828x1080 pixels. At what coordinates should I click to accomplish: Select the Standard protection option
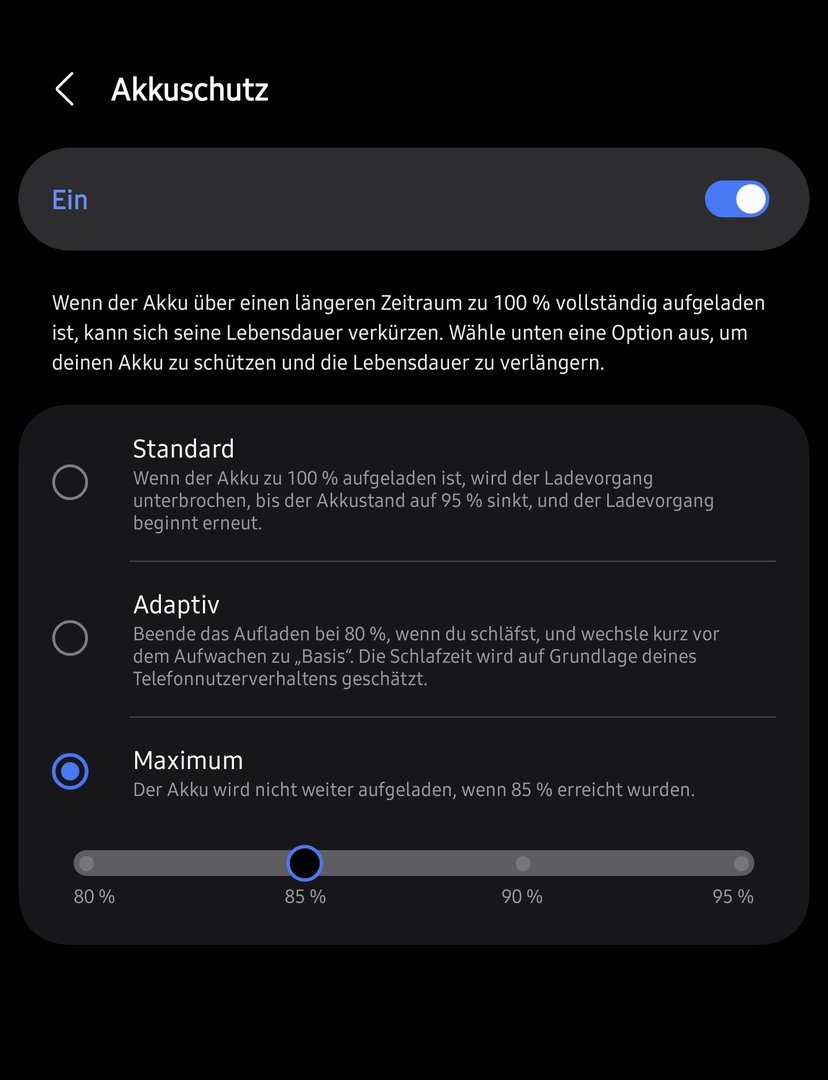(x=70, y=483)
